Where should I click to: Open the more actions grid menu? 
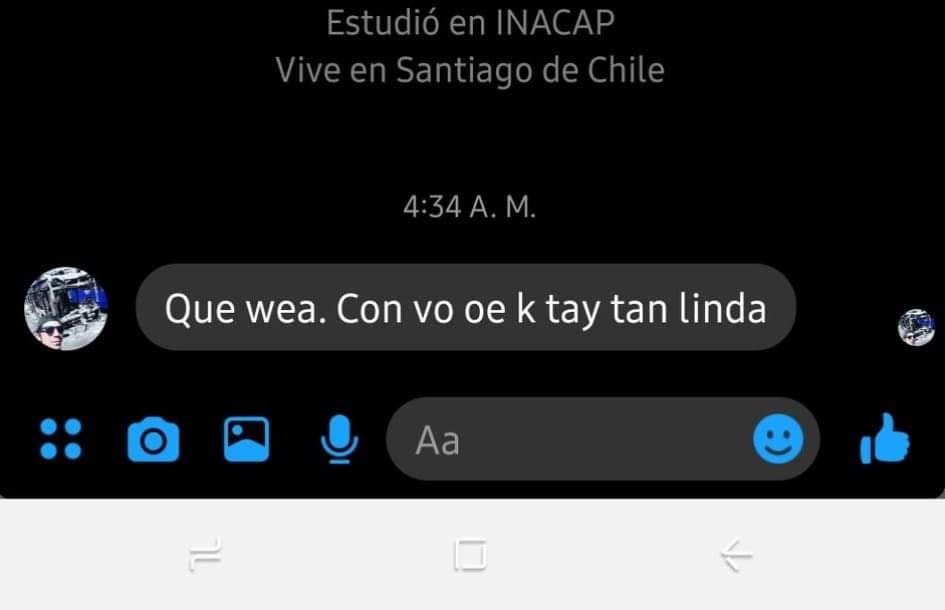[x=59, y=439]
